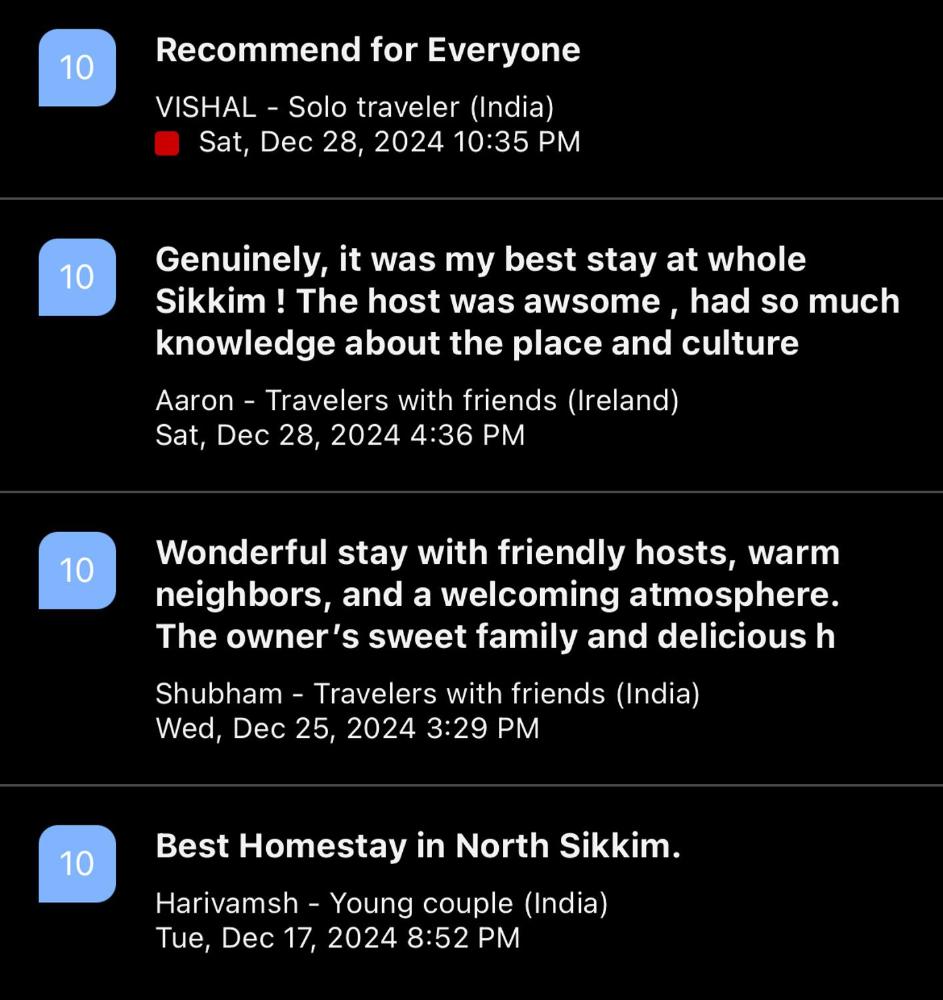The image size is (943, 1000).
Task: View Shubham's full review about friendly hosts
Action: click(x=497, y=595)
